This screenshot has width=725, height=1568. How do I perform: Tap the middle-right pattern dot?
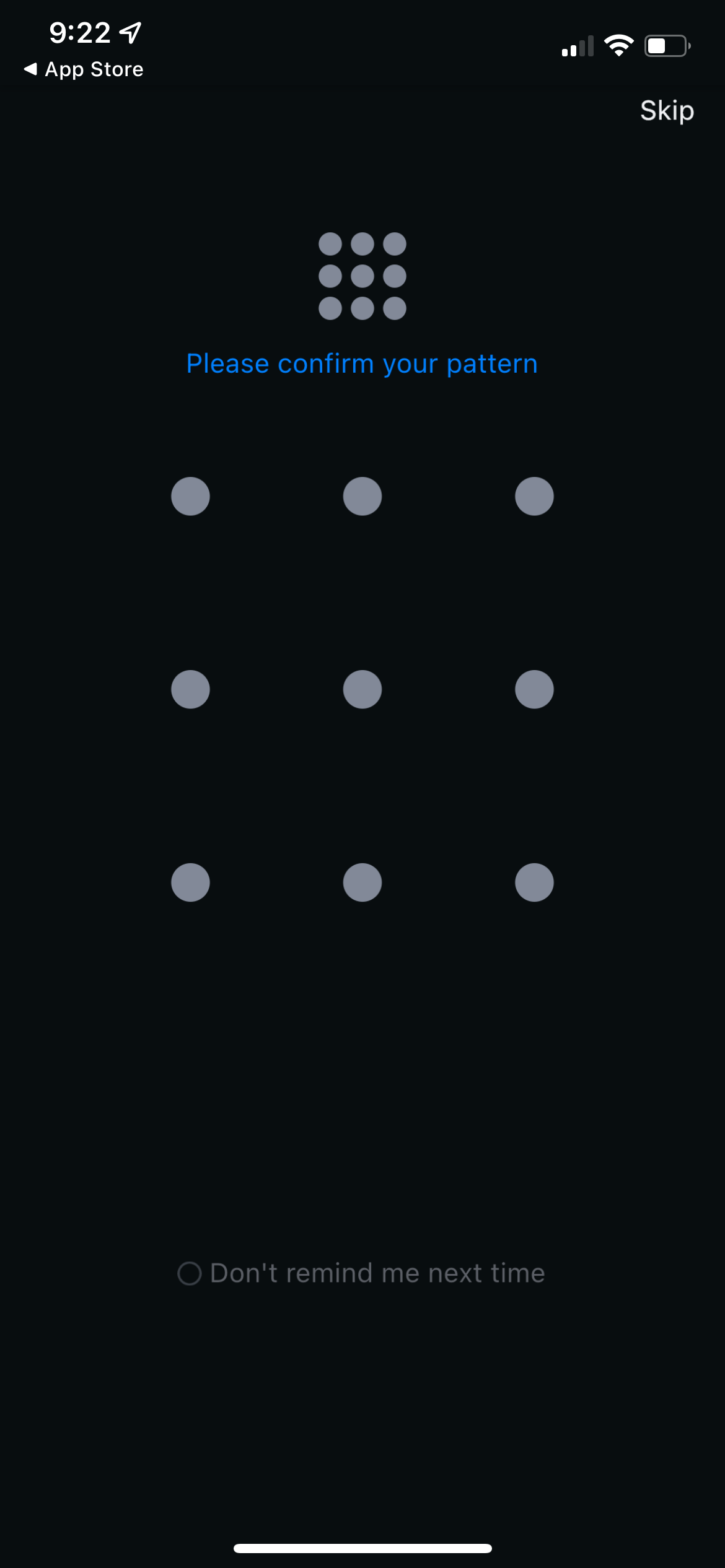(x=534, y=689)
